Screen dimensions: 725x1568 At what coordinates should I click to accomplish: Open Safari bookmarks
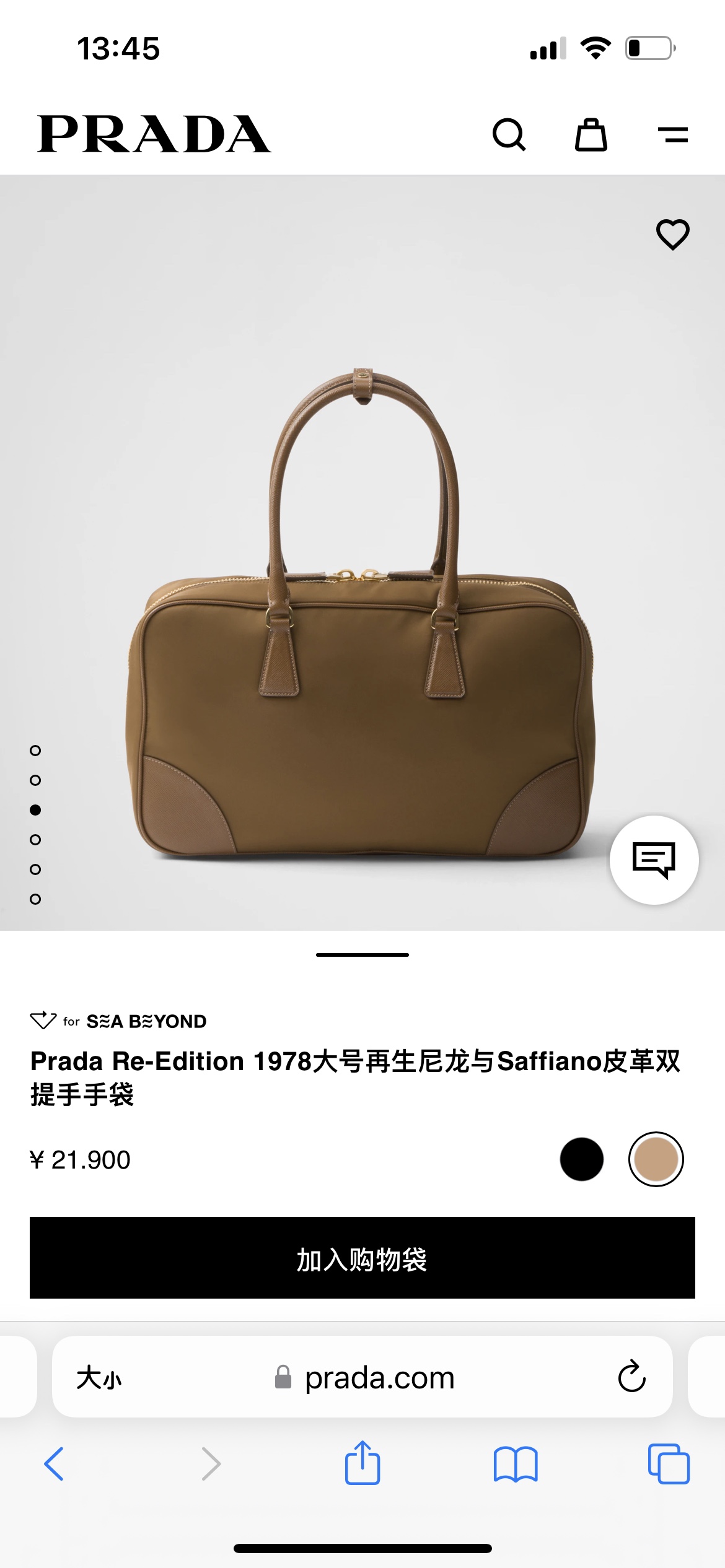[x=516, y=1464]
